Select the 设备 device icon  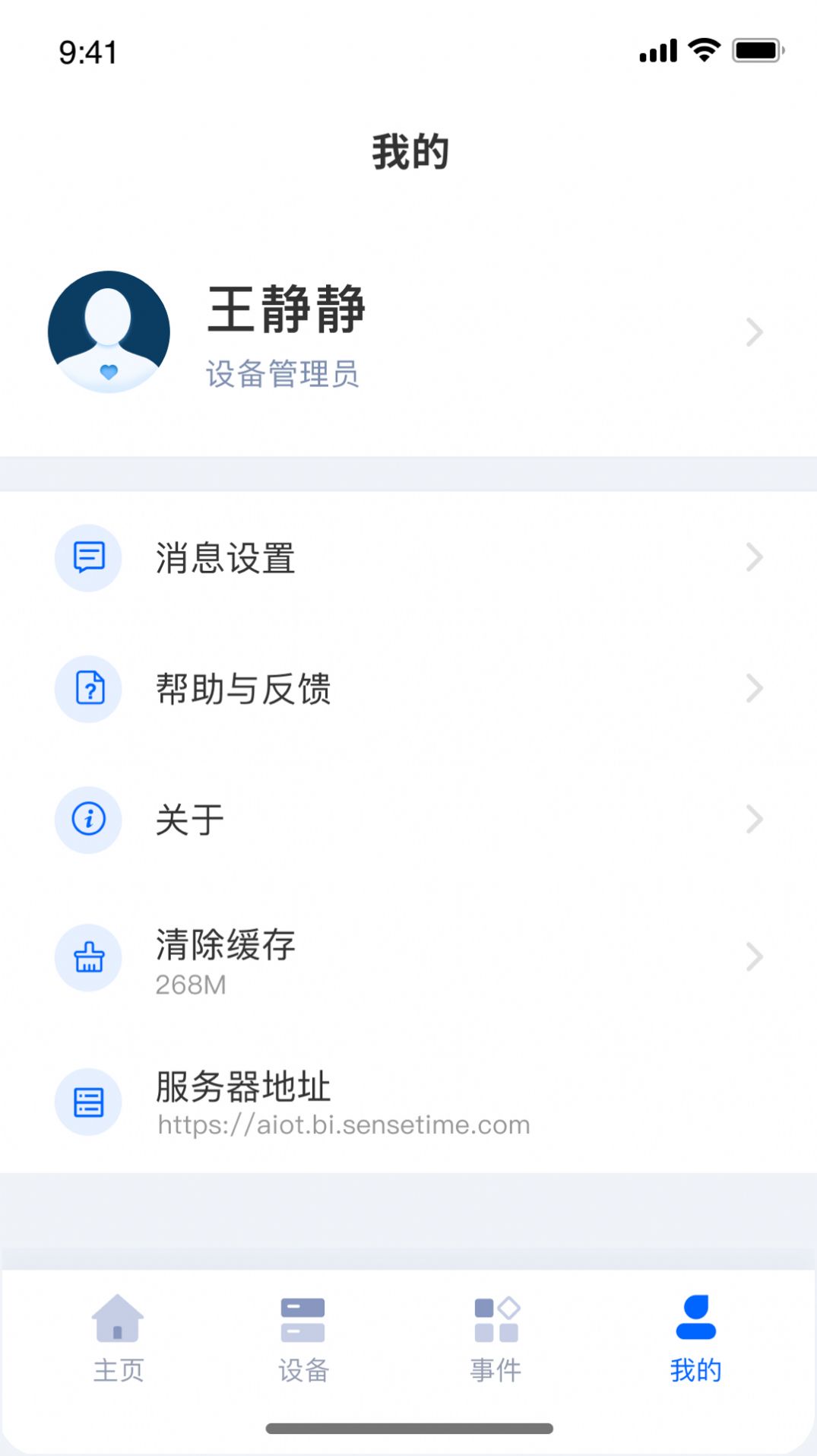[x=303, y=1319]
